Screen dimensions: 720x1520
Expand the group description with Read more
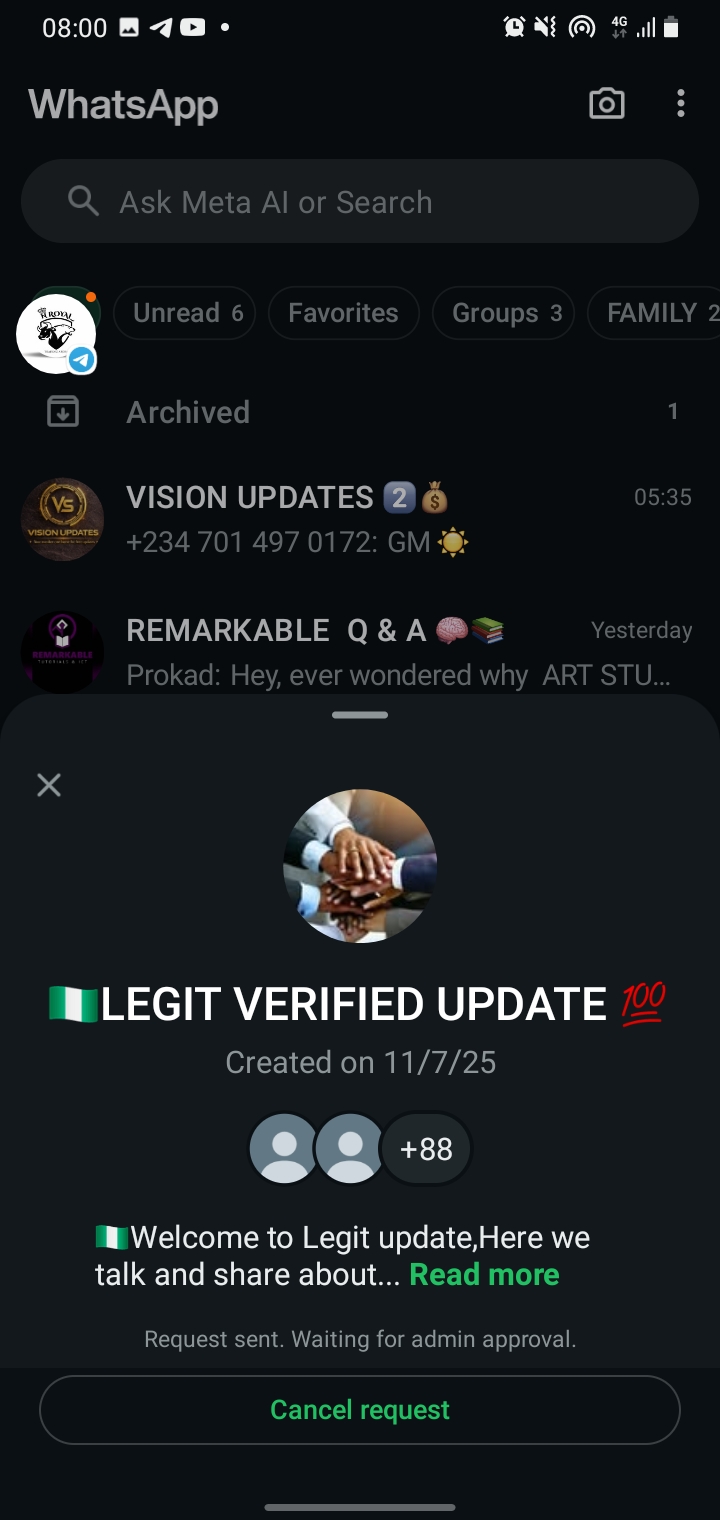point(484,1275)
